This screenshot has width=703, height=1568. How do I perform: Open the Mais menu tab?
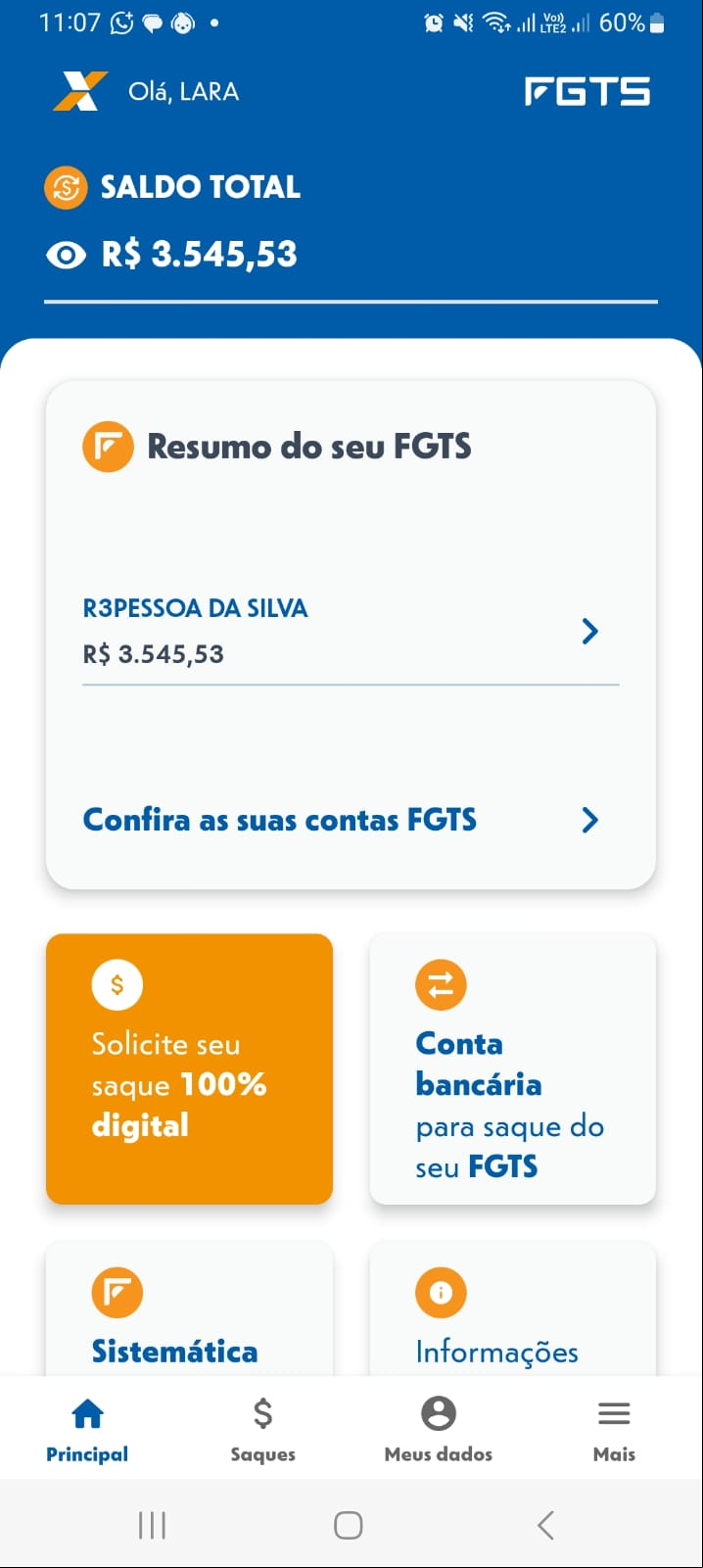point(614,1430)
